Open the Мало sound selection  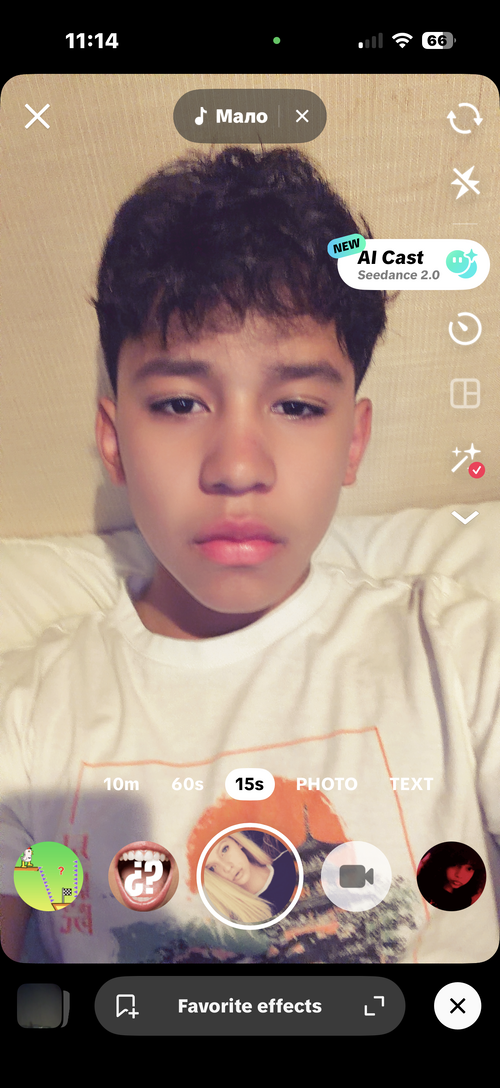pyautogui.click(x=231, y=117)
